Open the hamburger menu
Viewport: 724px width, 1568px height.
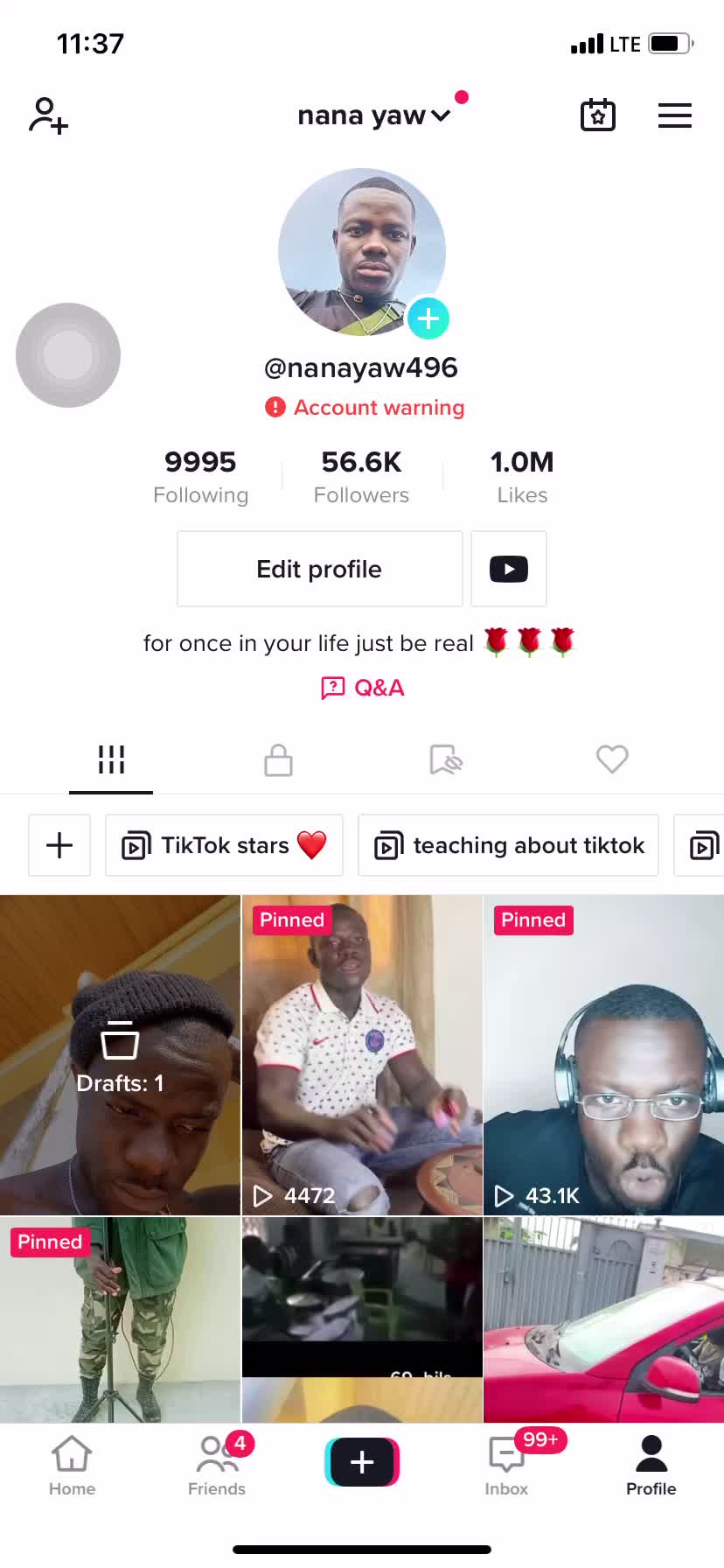pos(674,115)
